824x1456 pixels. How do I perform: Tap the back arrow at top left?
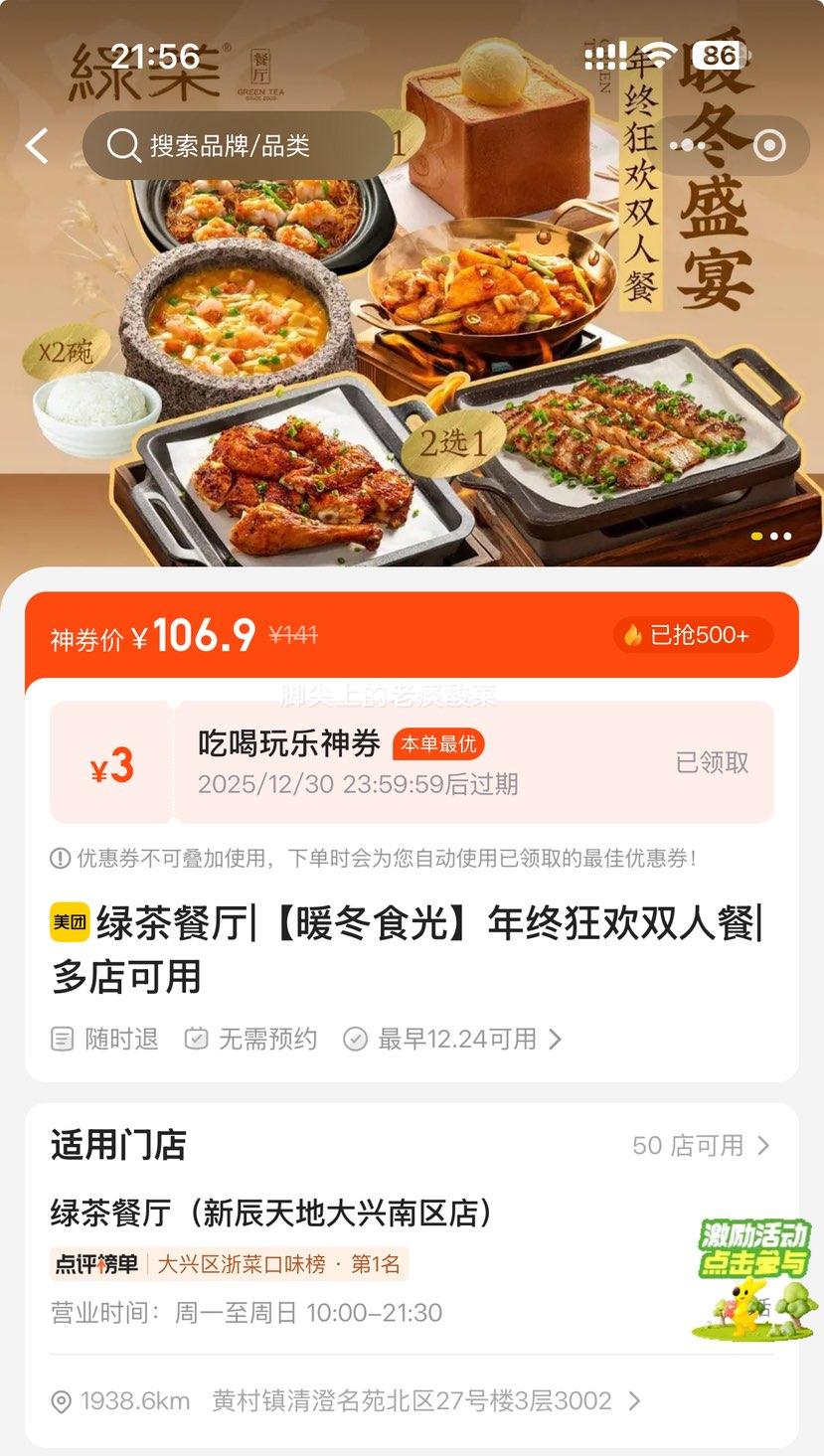pos(37,145)
